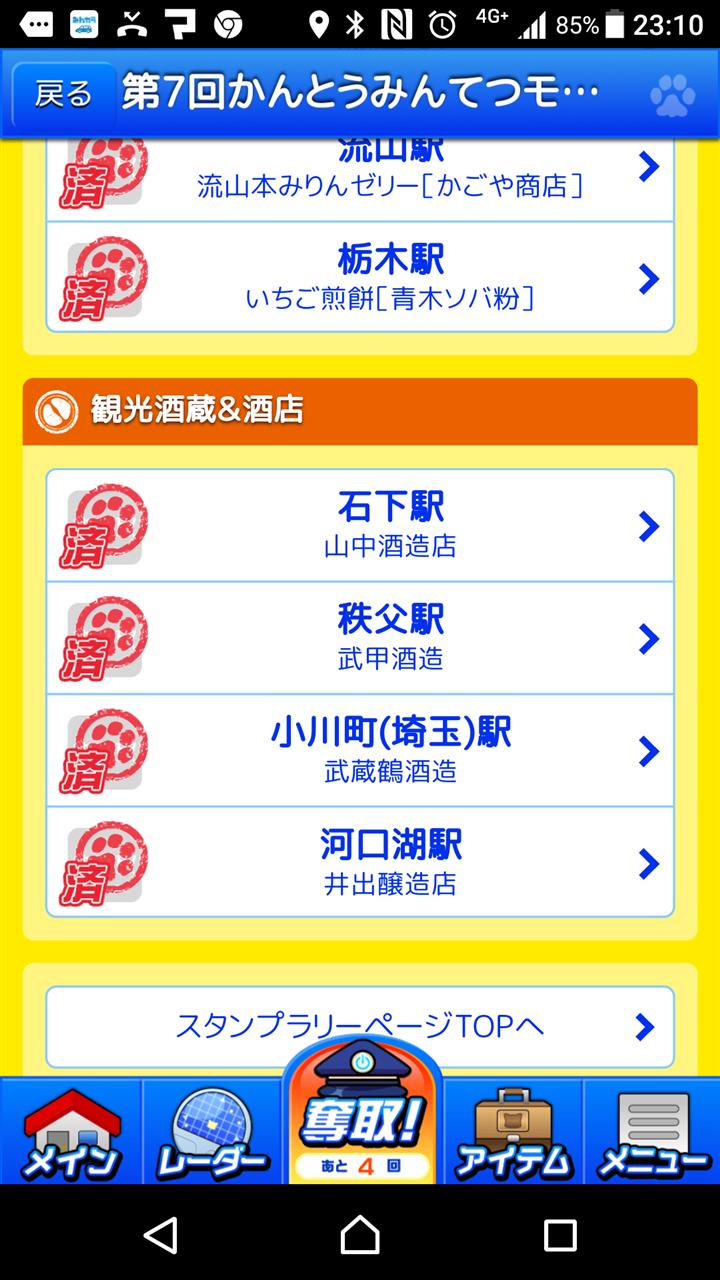Open the アイテム tab
This screenshot has height=1280, width=720.
tap(513, 1133)
